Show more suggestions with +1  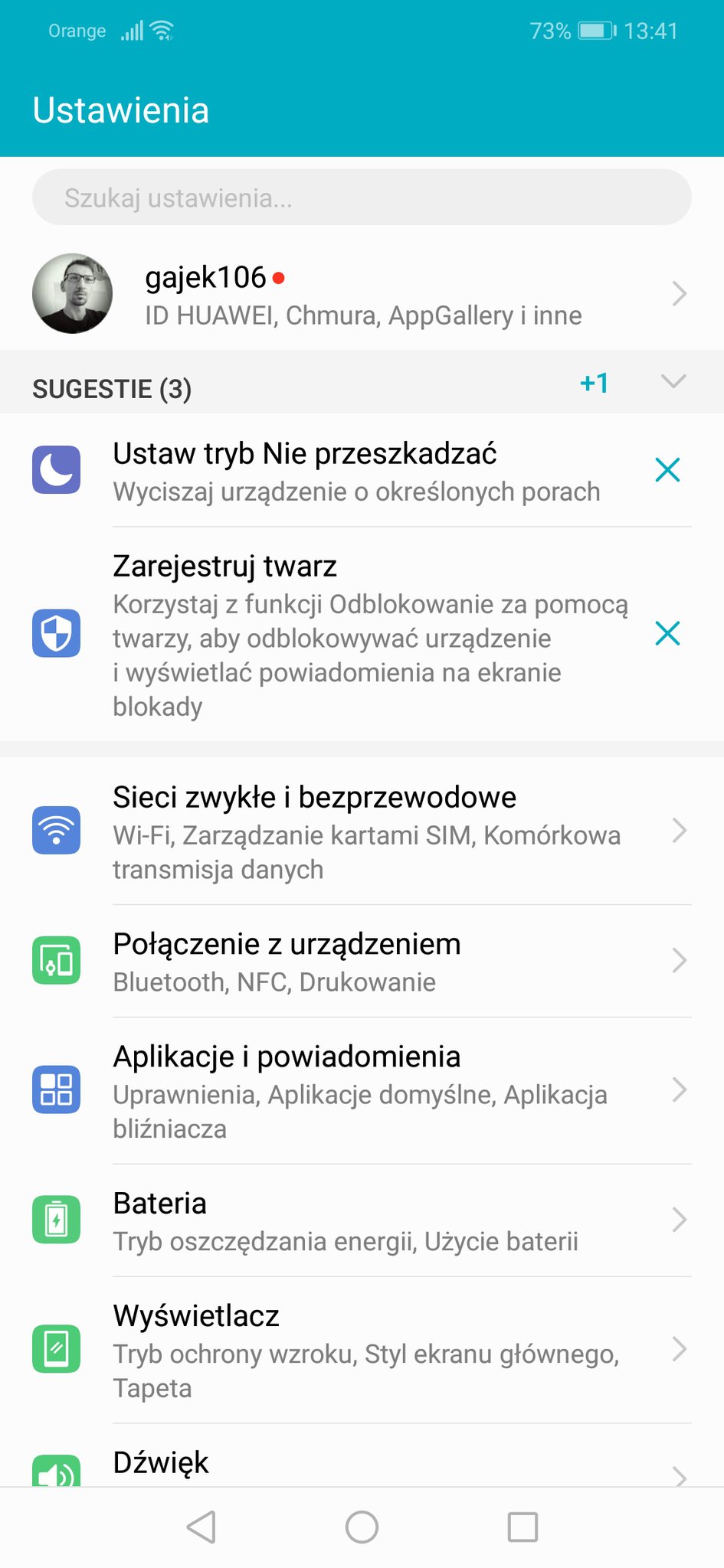pyautogui.click(x=595, y=382)
